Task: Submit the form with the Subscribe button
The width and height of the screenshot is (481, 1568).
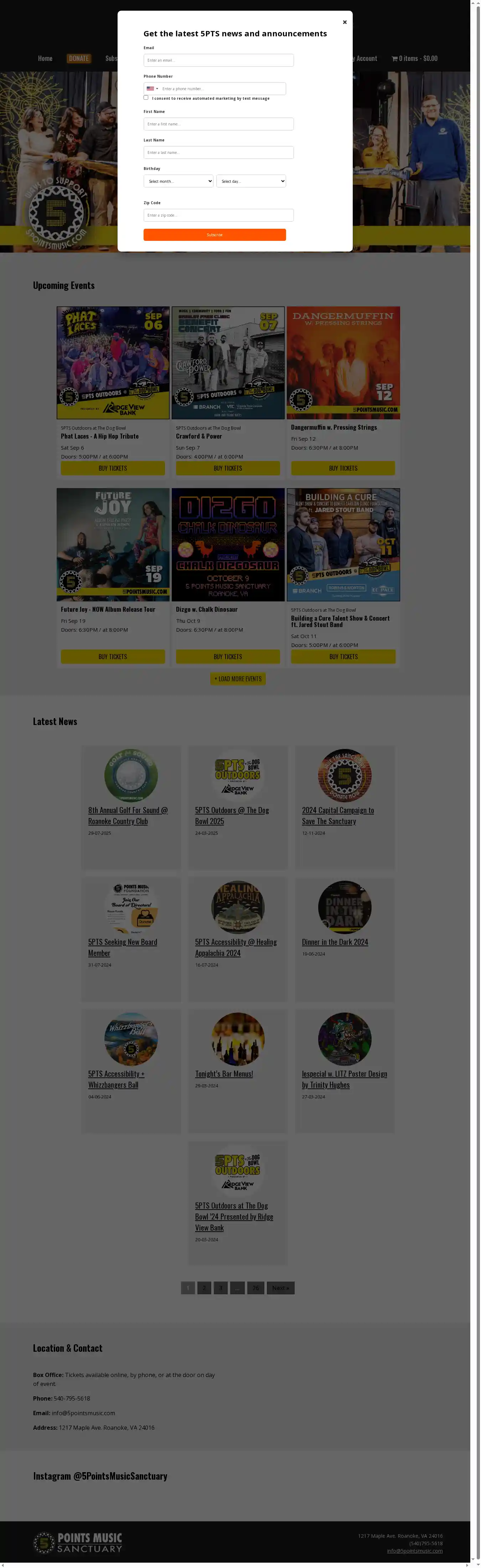Action: click(214, 235)
